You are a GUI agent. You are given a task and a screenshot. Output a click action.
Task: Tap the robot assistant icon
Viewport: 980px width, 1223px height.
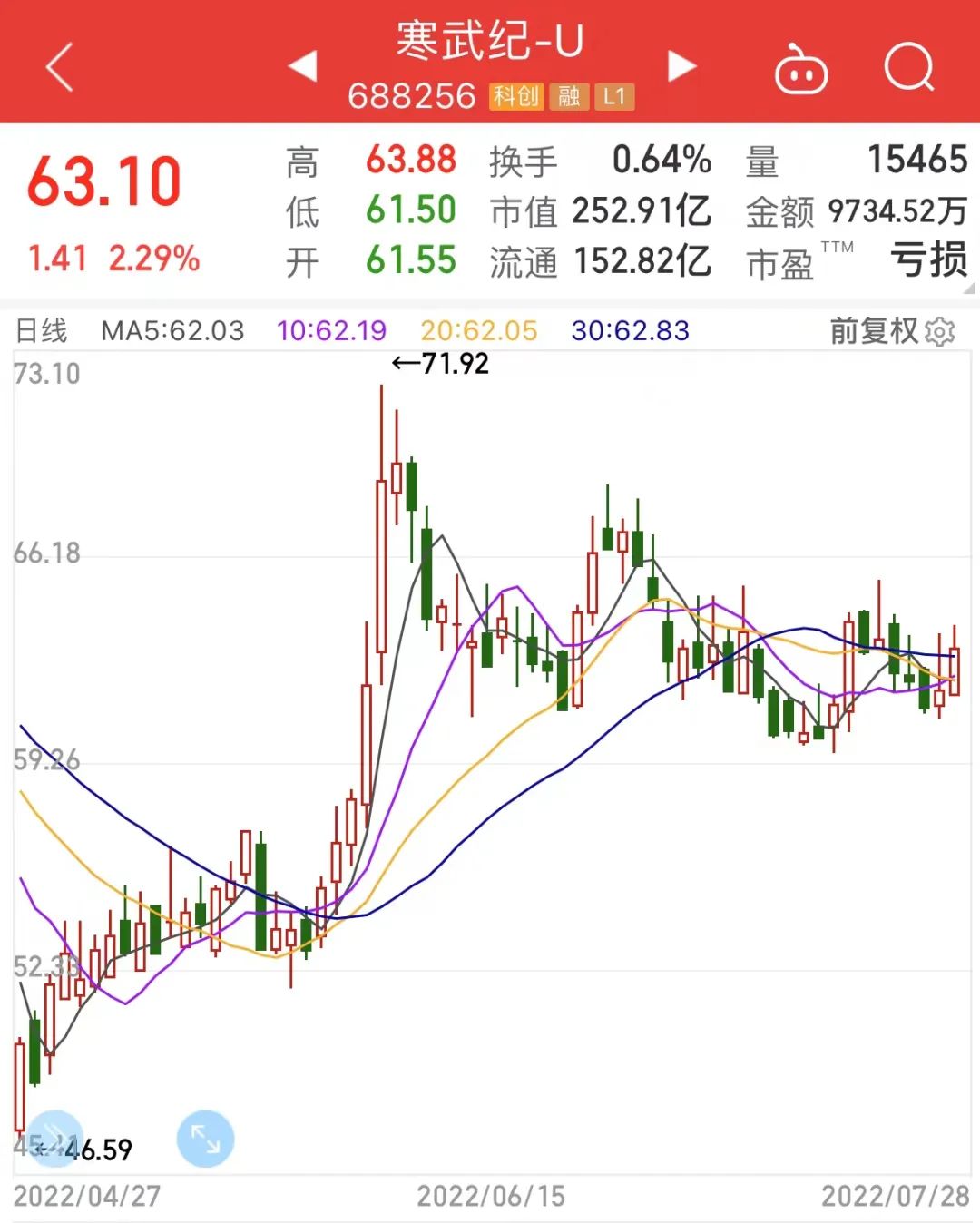(802, 68)
